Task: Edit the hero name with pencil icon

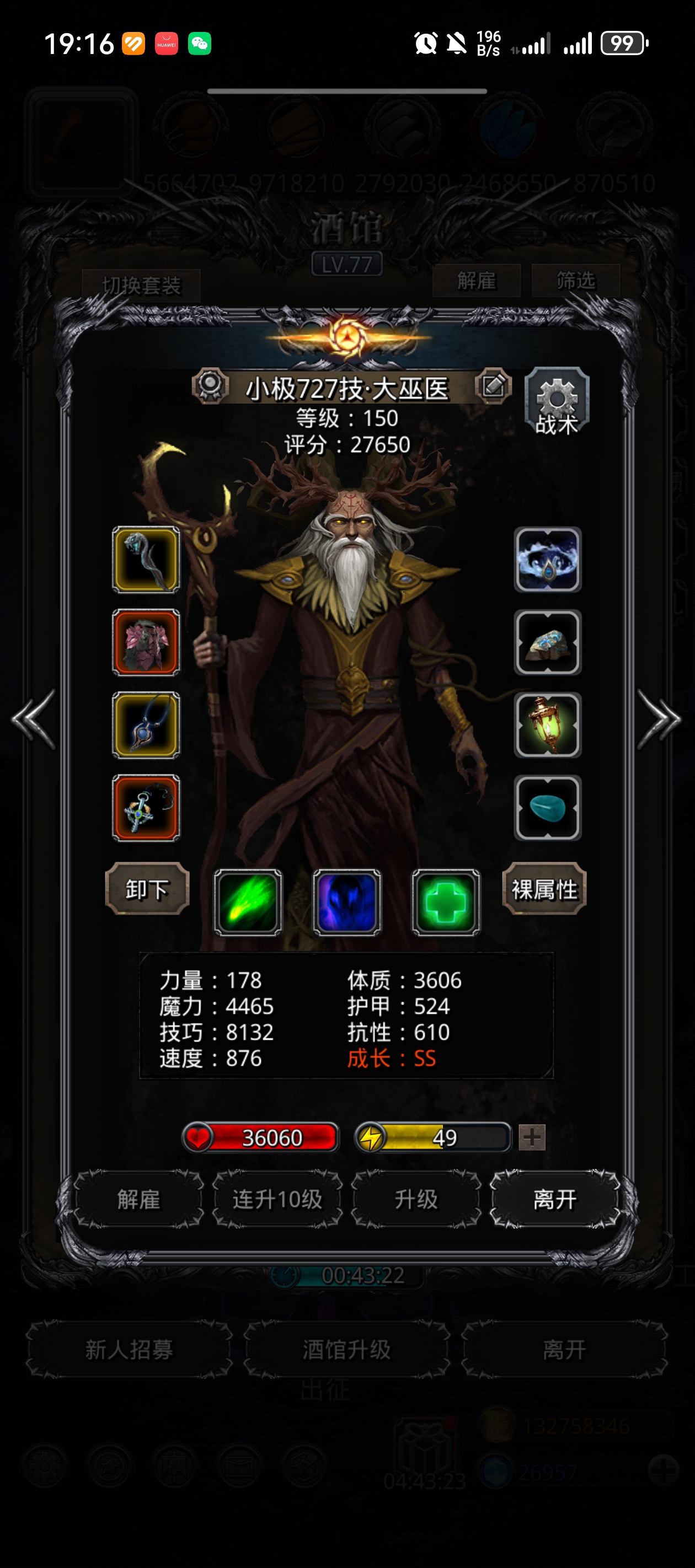Action: [x=493, y=385]
